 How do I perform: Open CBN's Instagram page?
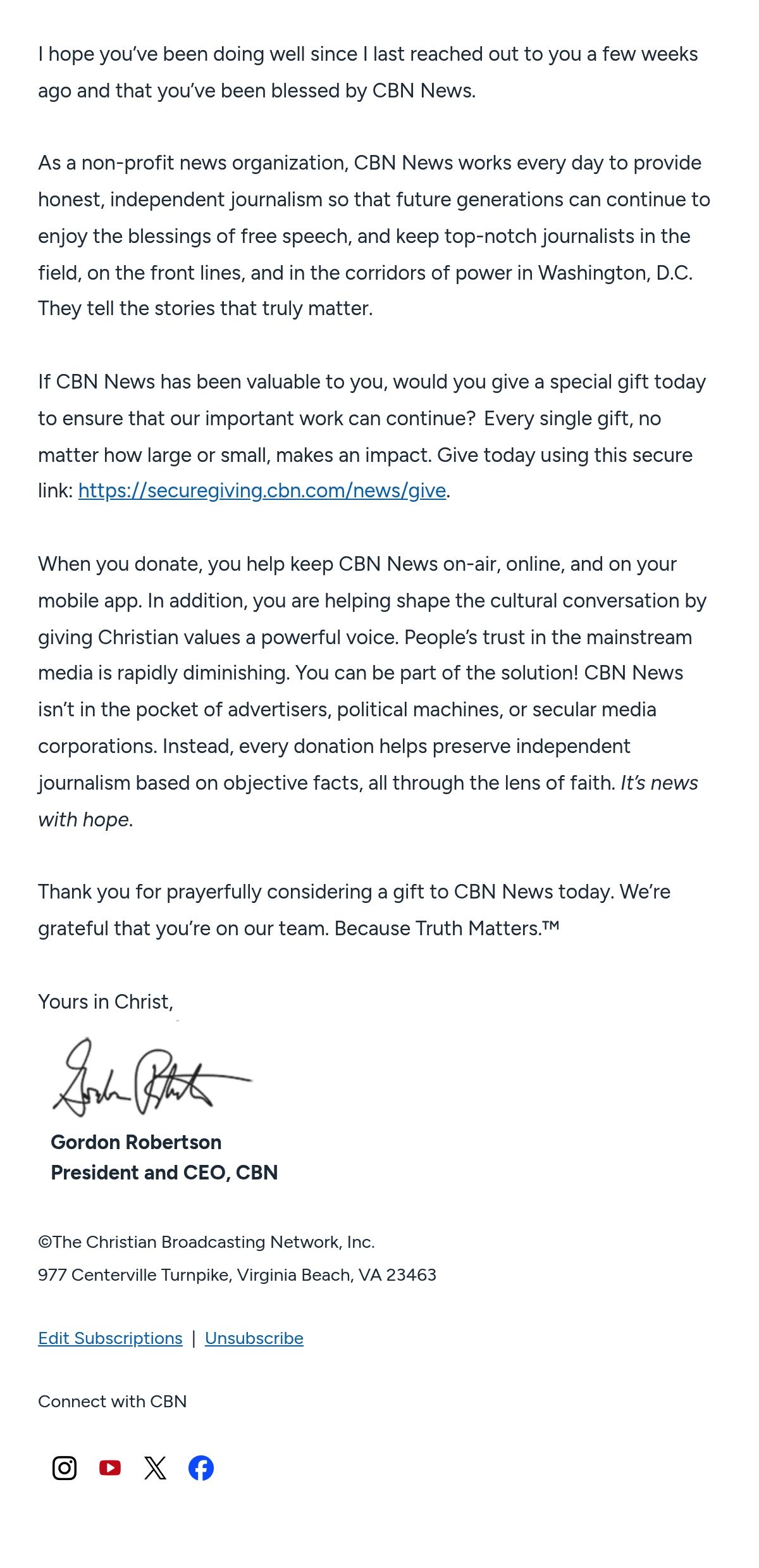pos(65,1468)
